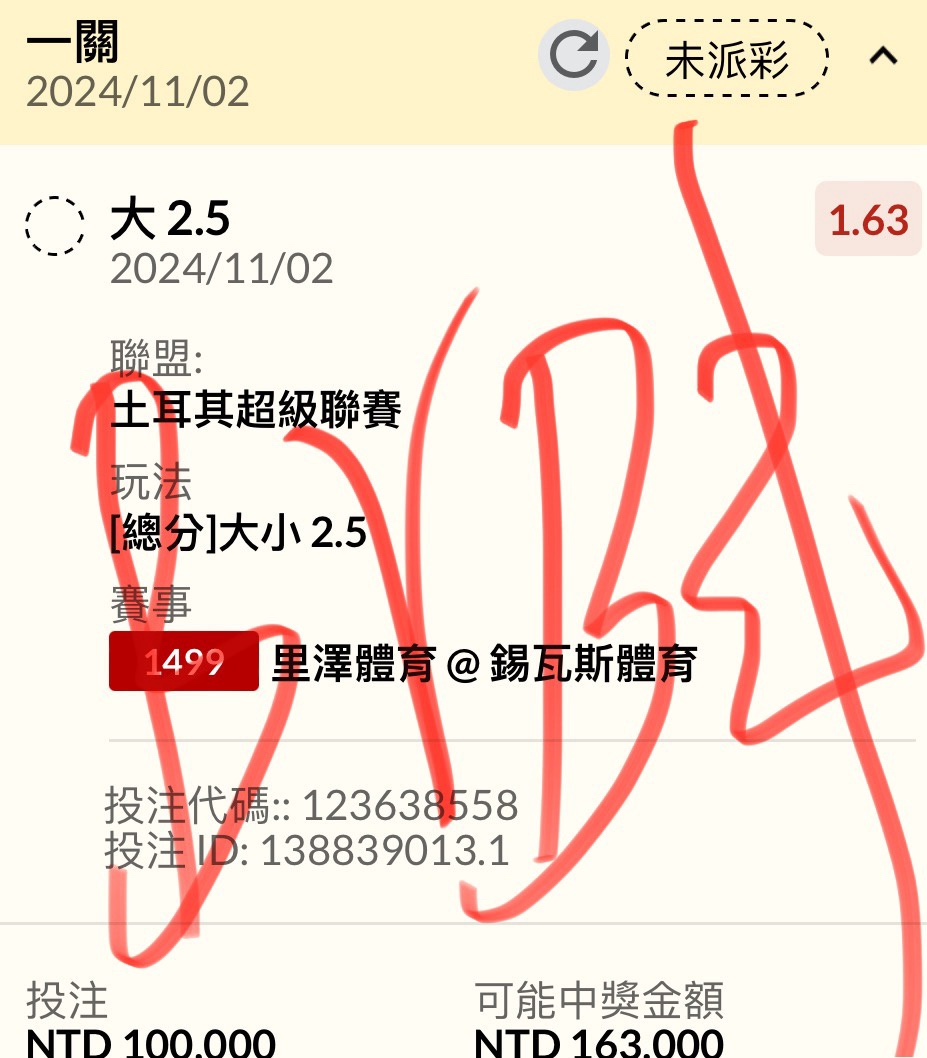The image size is (927, 1058).
Task: Collapse the 一關 bet details
Action: (x=883, y=57)
